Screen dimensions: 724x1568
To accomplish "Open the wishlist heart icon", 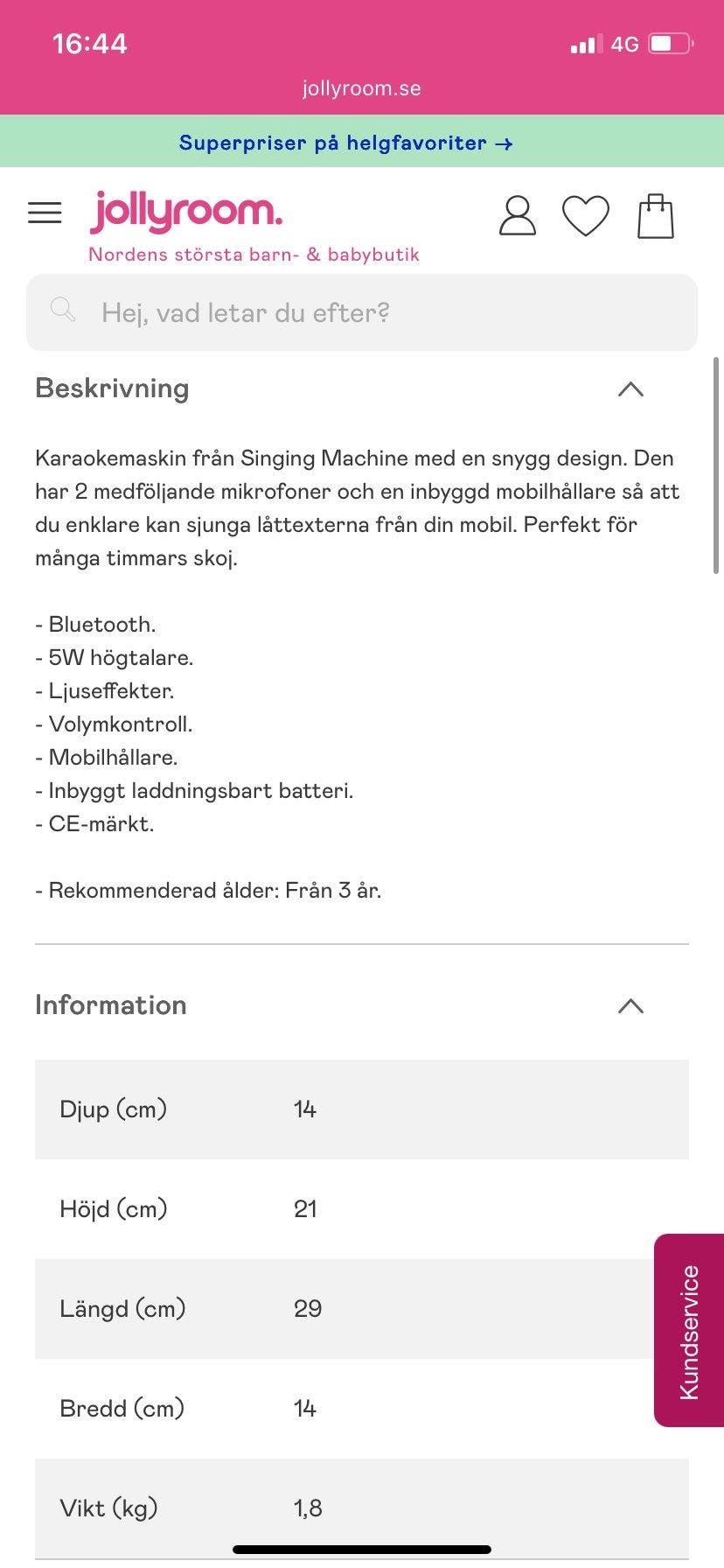I will [x=586, y=215].
